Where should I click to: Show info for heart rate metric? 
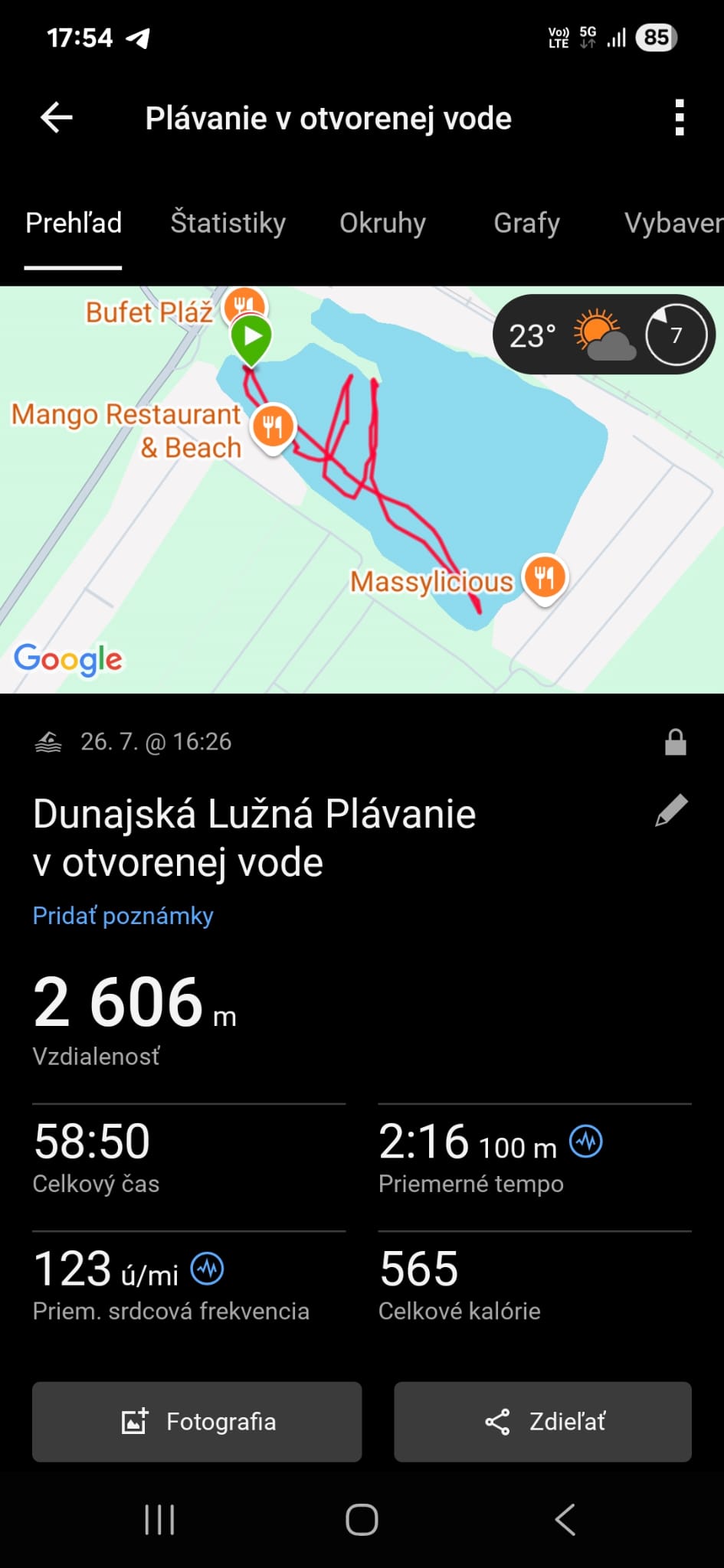207,1269
